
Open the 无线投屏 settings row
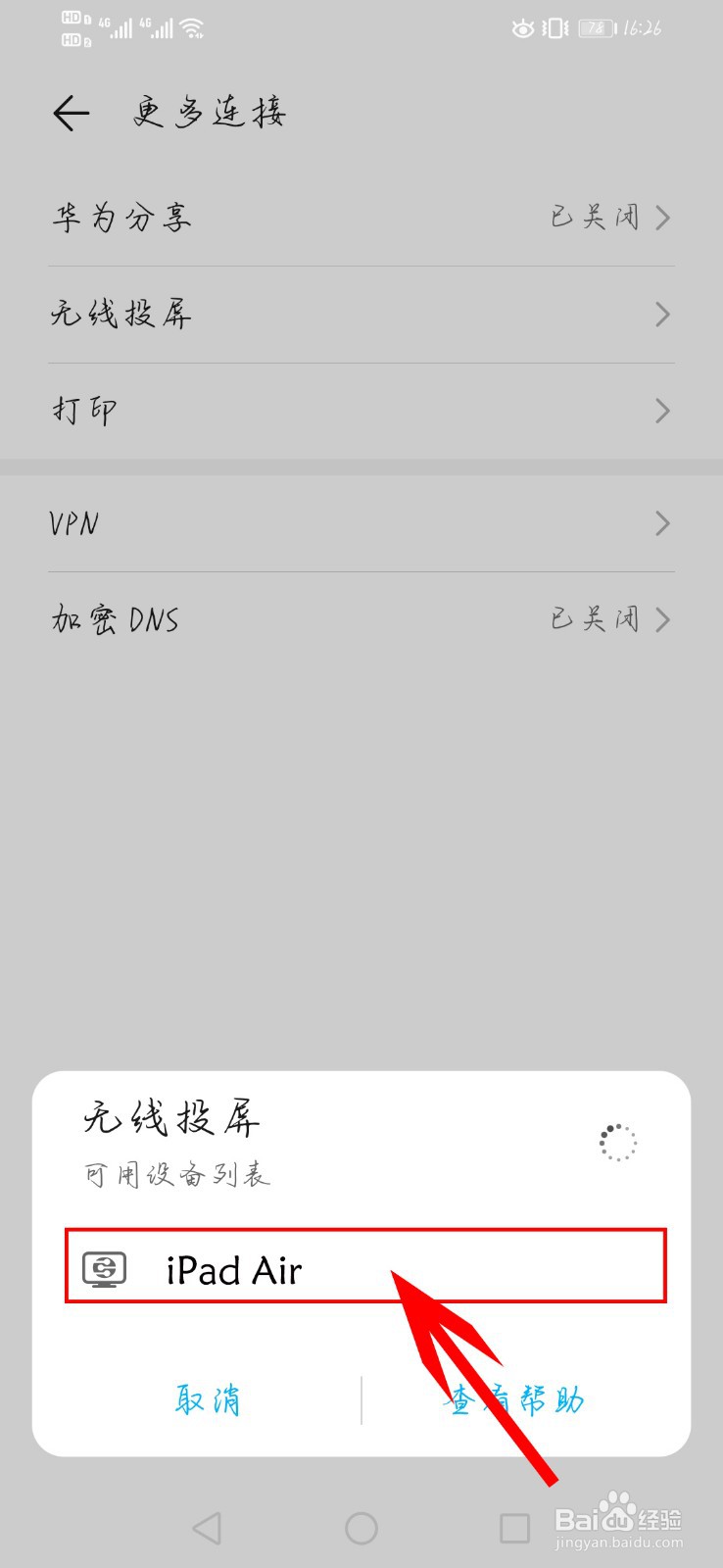361,315
